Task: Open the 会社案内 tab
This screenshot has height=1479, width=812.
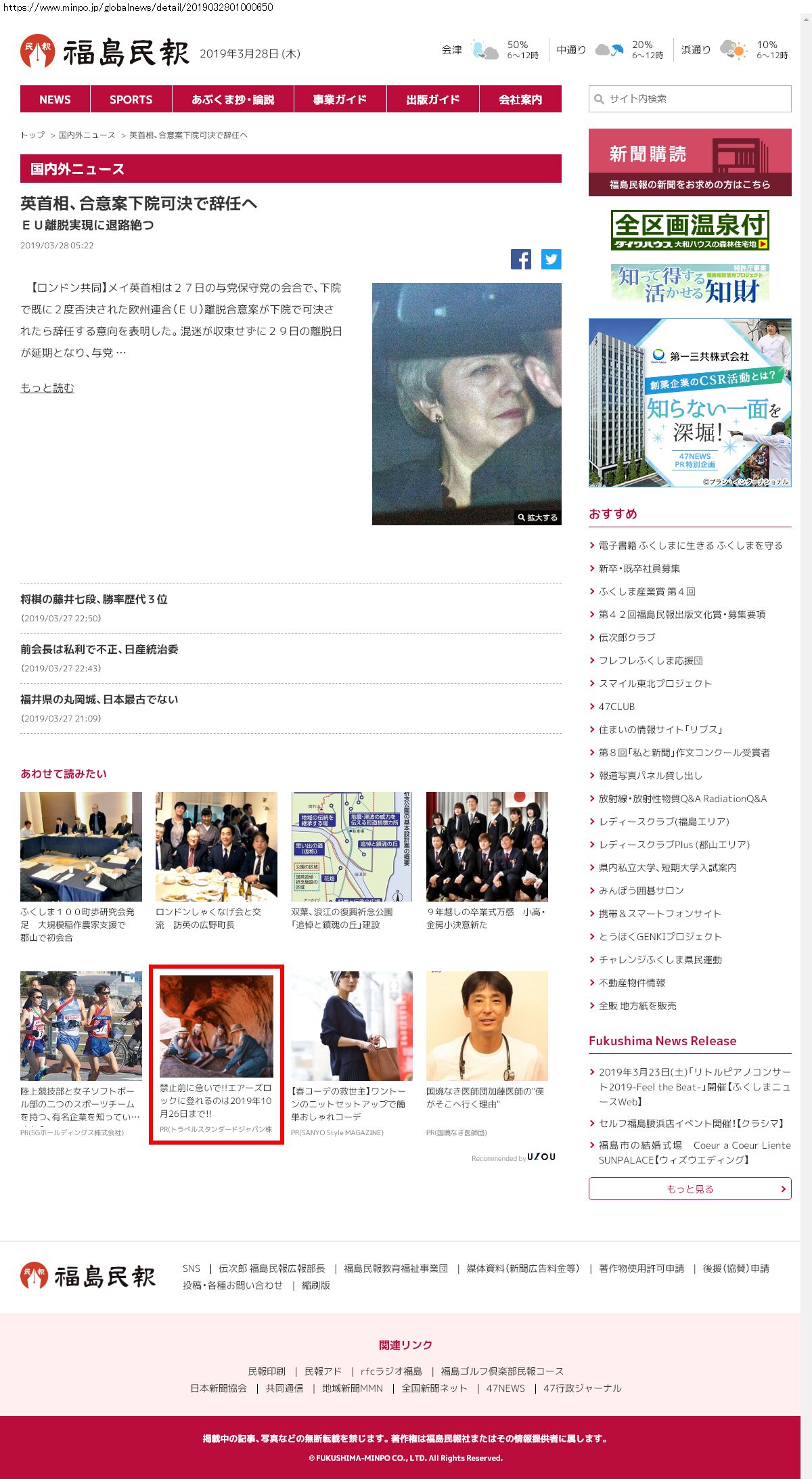Action: (520, 99)
